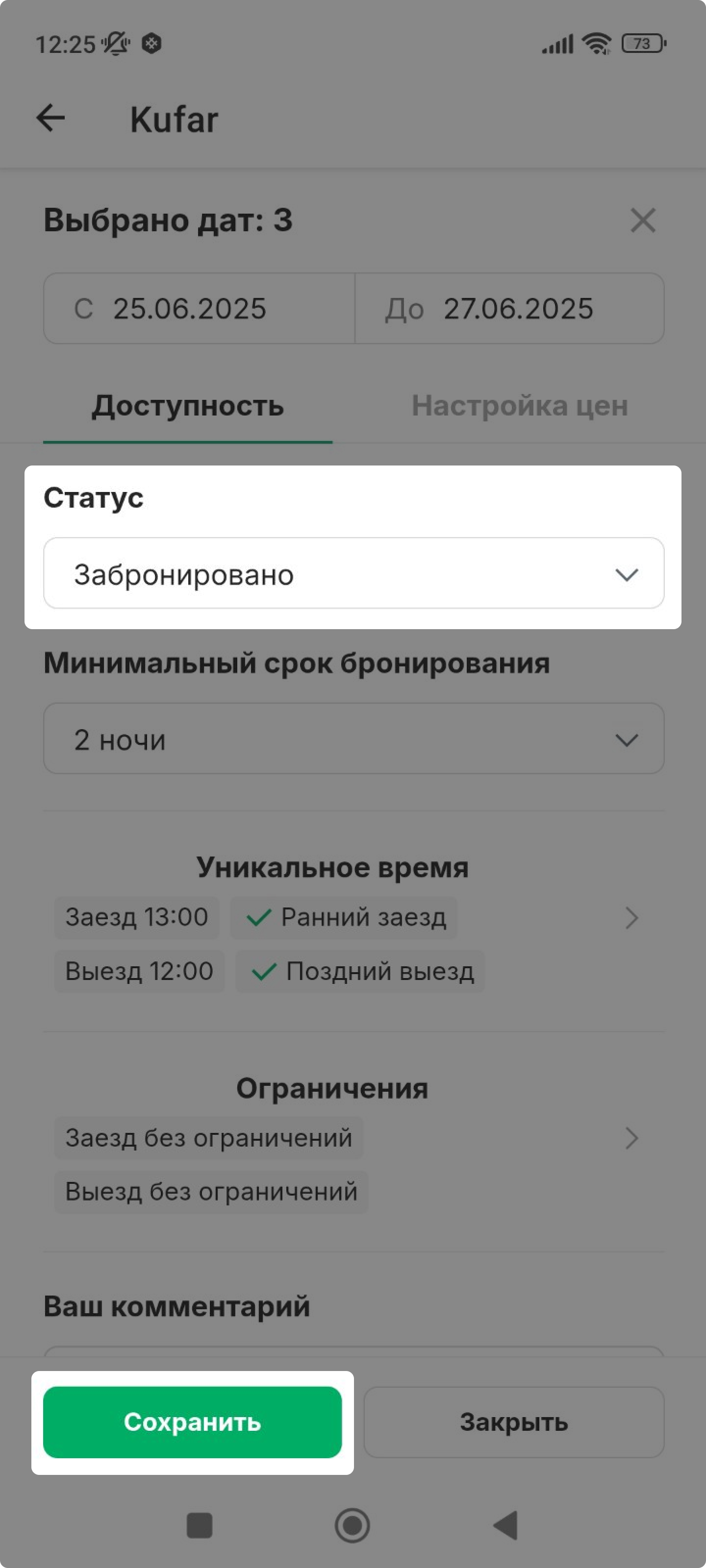
Task: Edit the end date 27.06.2025
Action: (x=509, y=308)
